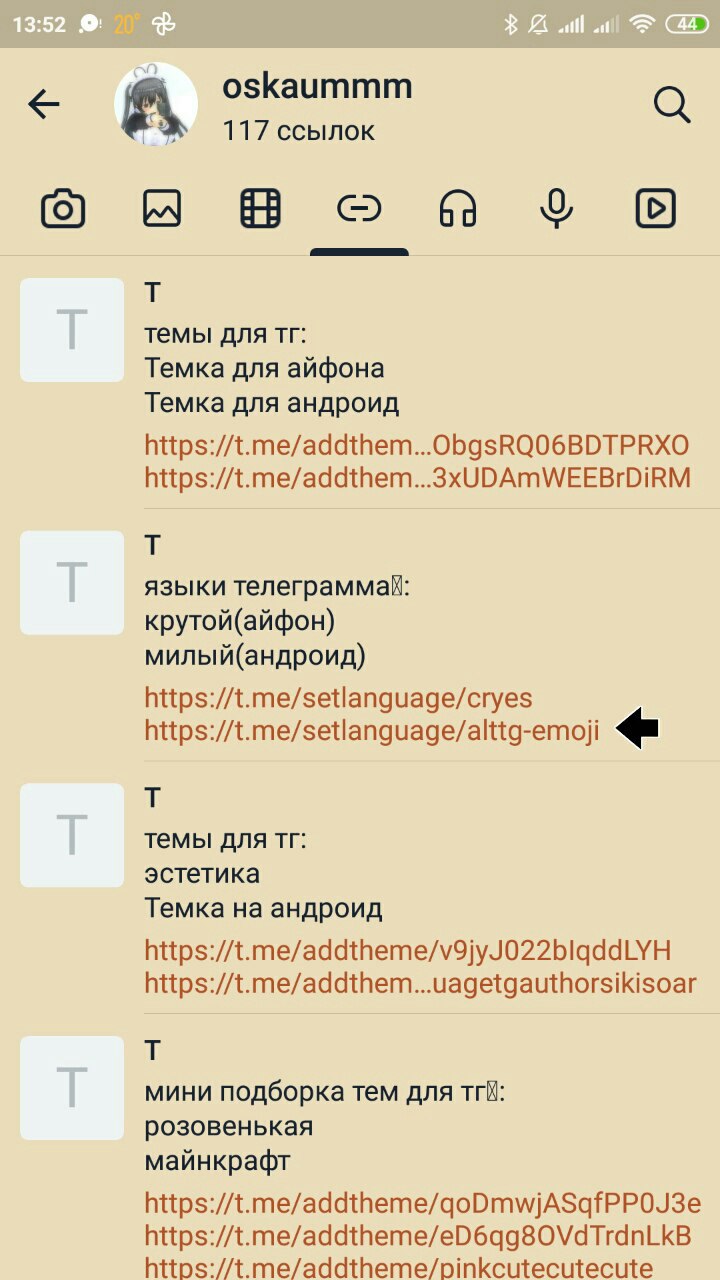This screenshot has width=720, height=1280.
Task: Switch to the video play tab
Action: tap(656, 209)
